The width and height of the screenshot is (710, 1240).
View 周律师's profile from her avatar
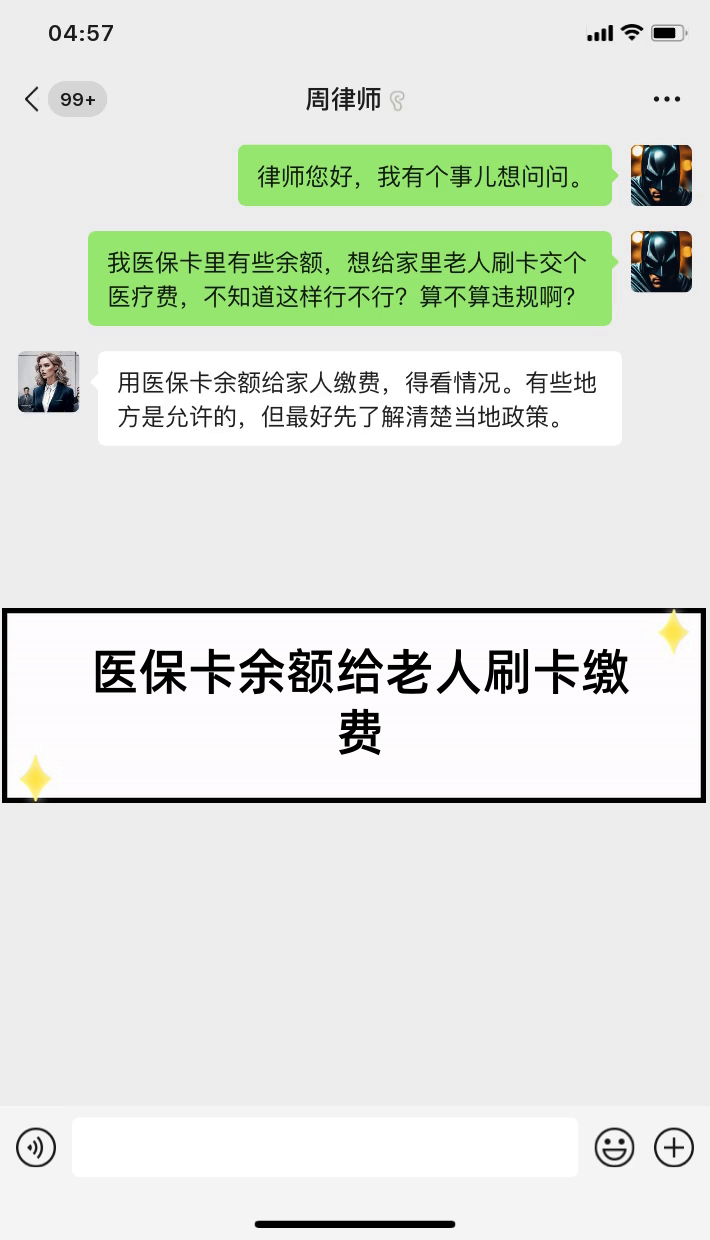pyautogui.click(x=48, y=382)
